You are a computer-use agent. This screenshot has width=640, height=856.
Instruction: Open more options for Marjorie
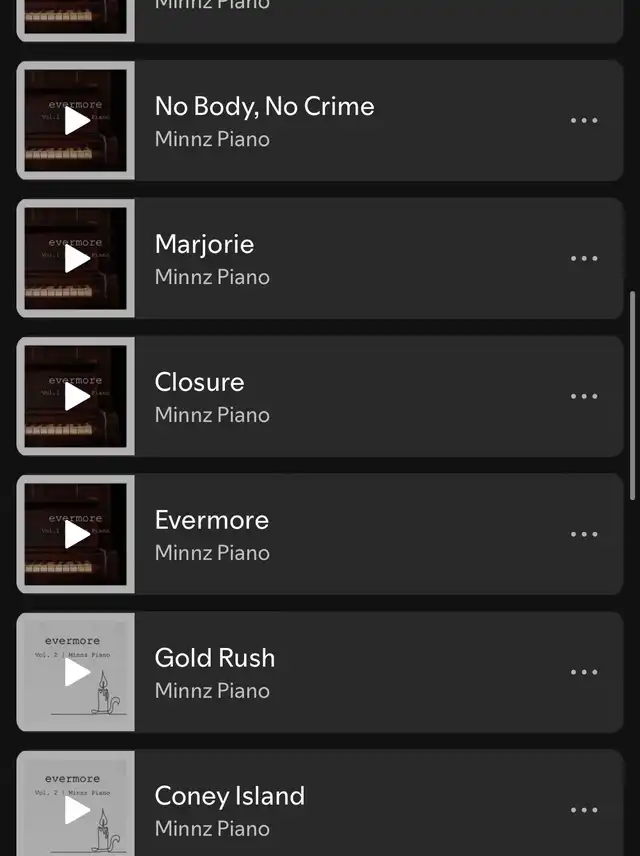(x=584, y=259)
